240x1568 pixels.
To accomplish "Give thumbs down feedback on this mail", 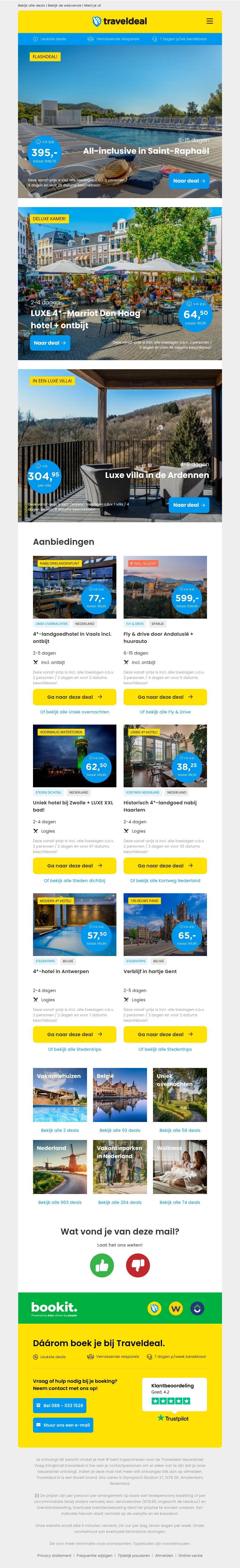I will click(x=138, y=1265).
